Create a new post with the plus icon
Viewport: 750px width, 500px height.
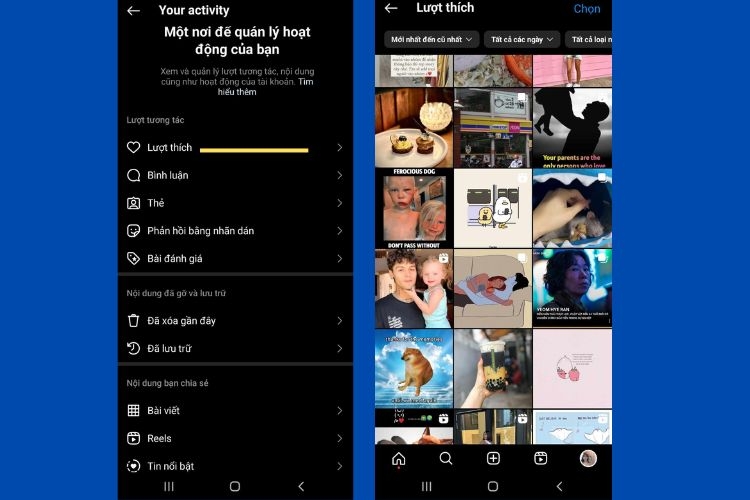point(493,458)
